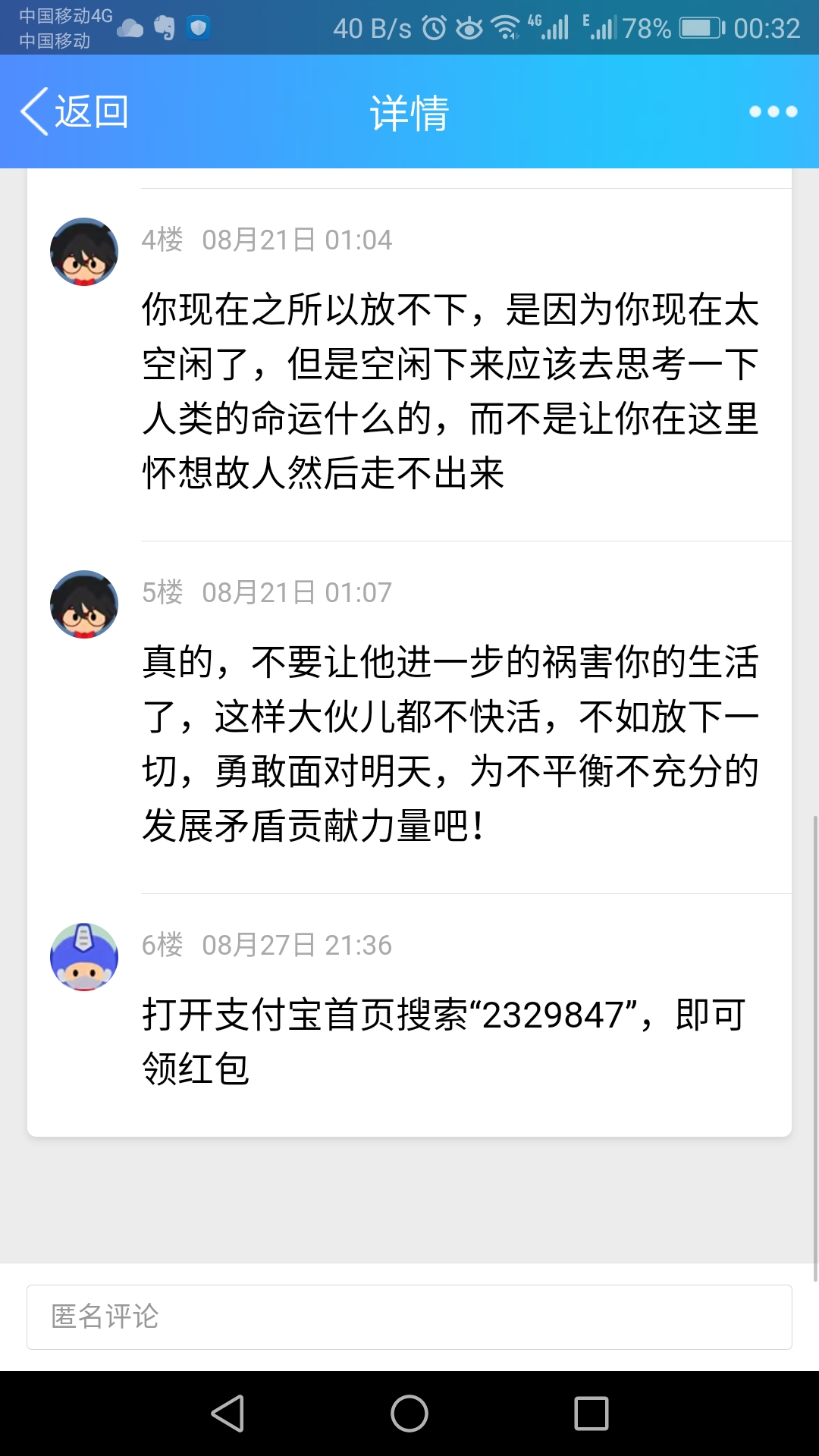Open the 5楼 commenter's avatar
The height and width of the screenshot is (1456, 819).
click(x=84, y=604)
